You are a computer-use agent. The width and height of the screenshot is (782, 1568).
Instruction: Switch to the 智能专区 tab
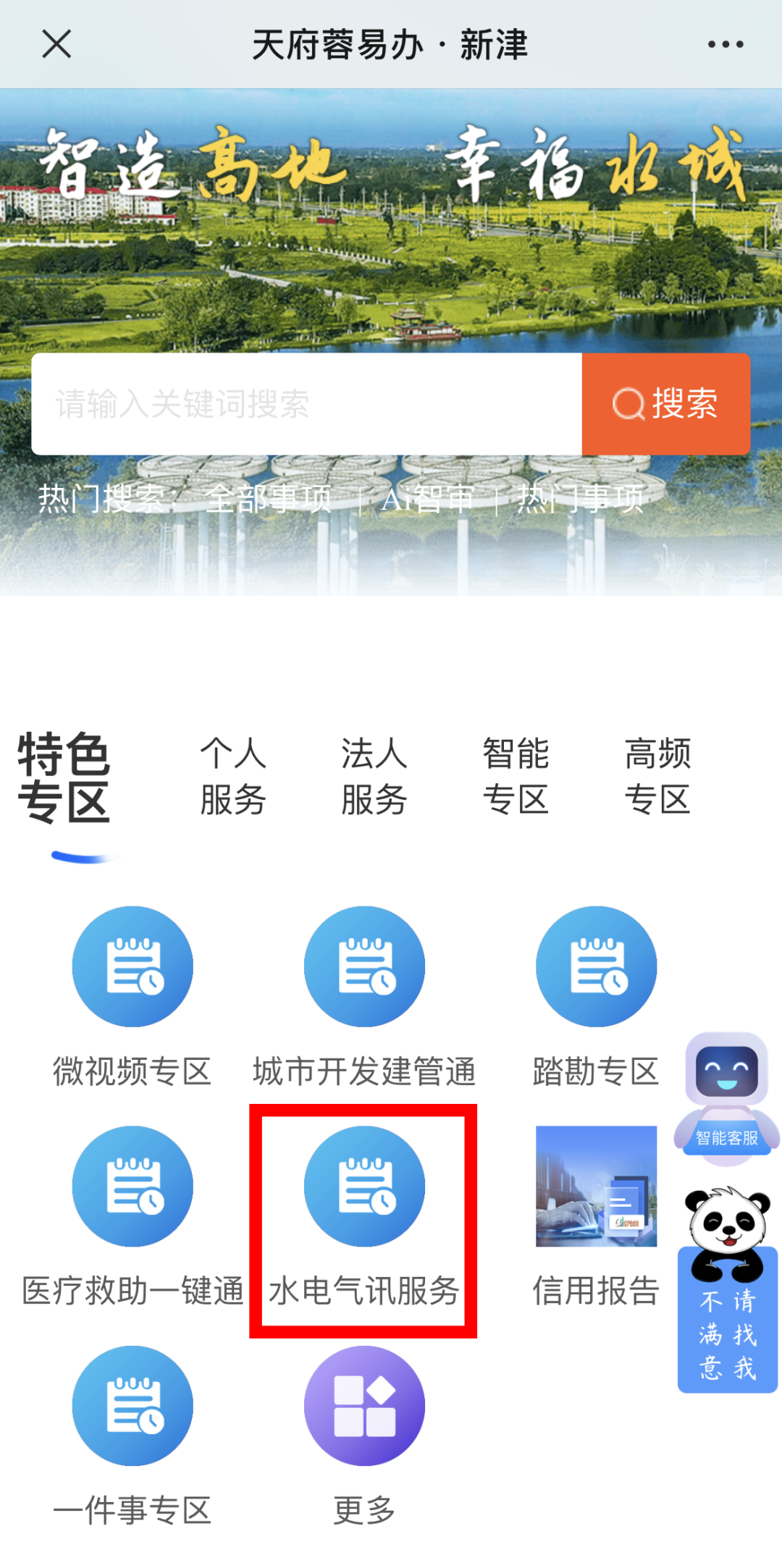point(516,776)
